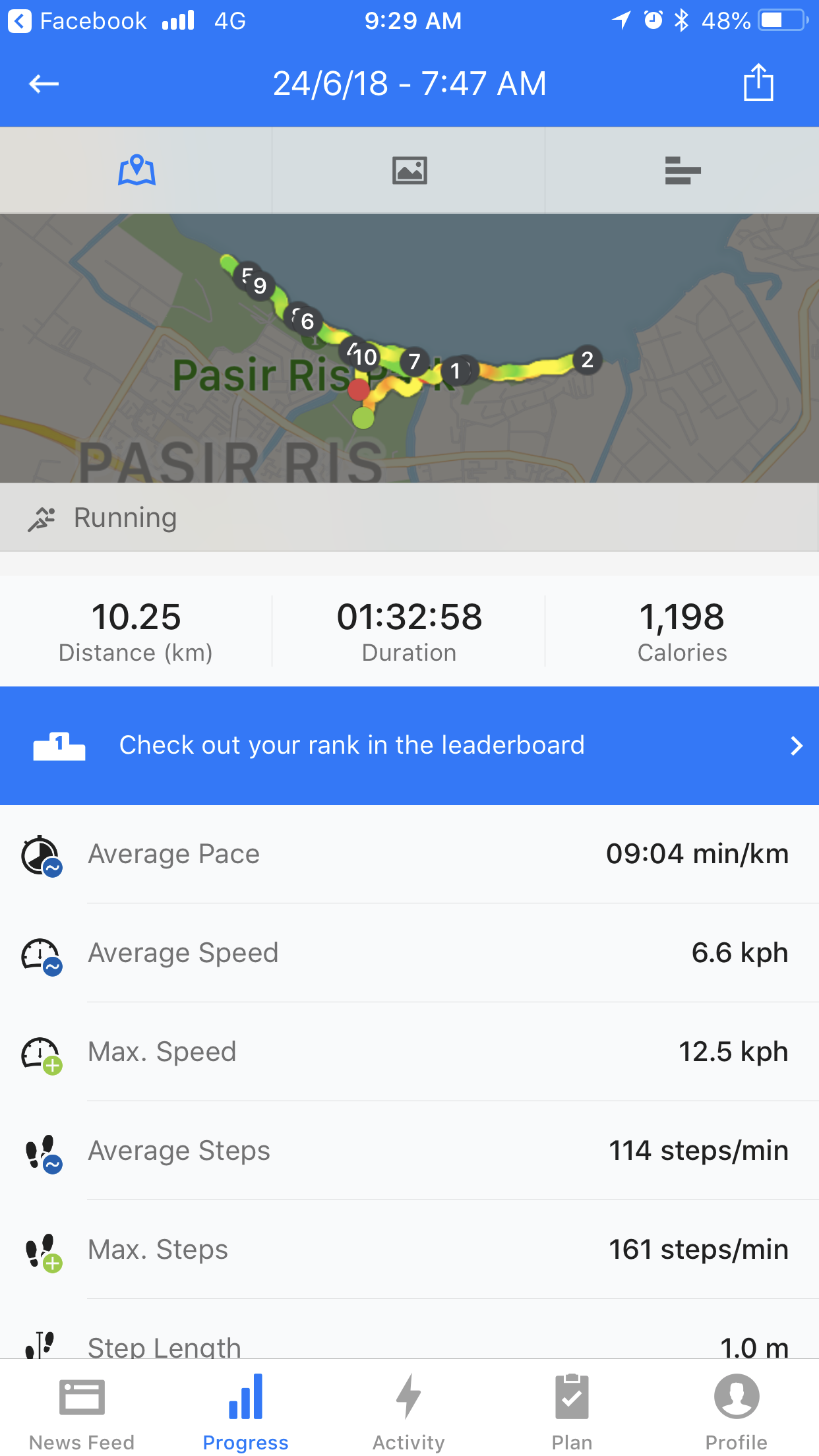Open the stats chart tab
The width and height of the screenshot is (819, 1456).
[x=682, y=171]
